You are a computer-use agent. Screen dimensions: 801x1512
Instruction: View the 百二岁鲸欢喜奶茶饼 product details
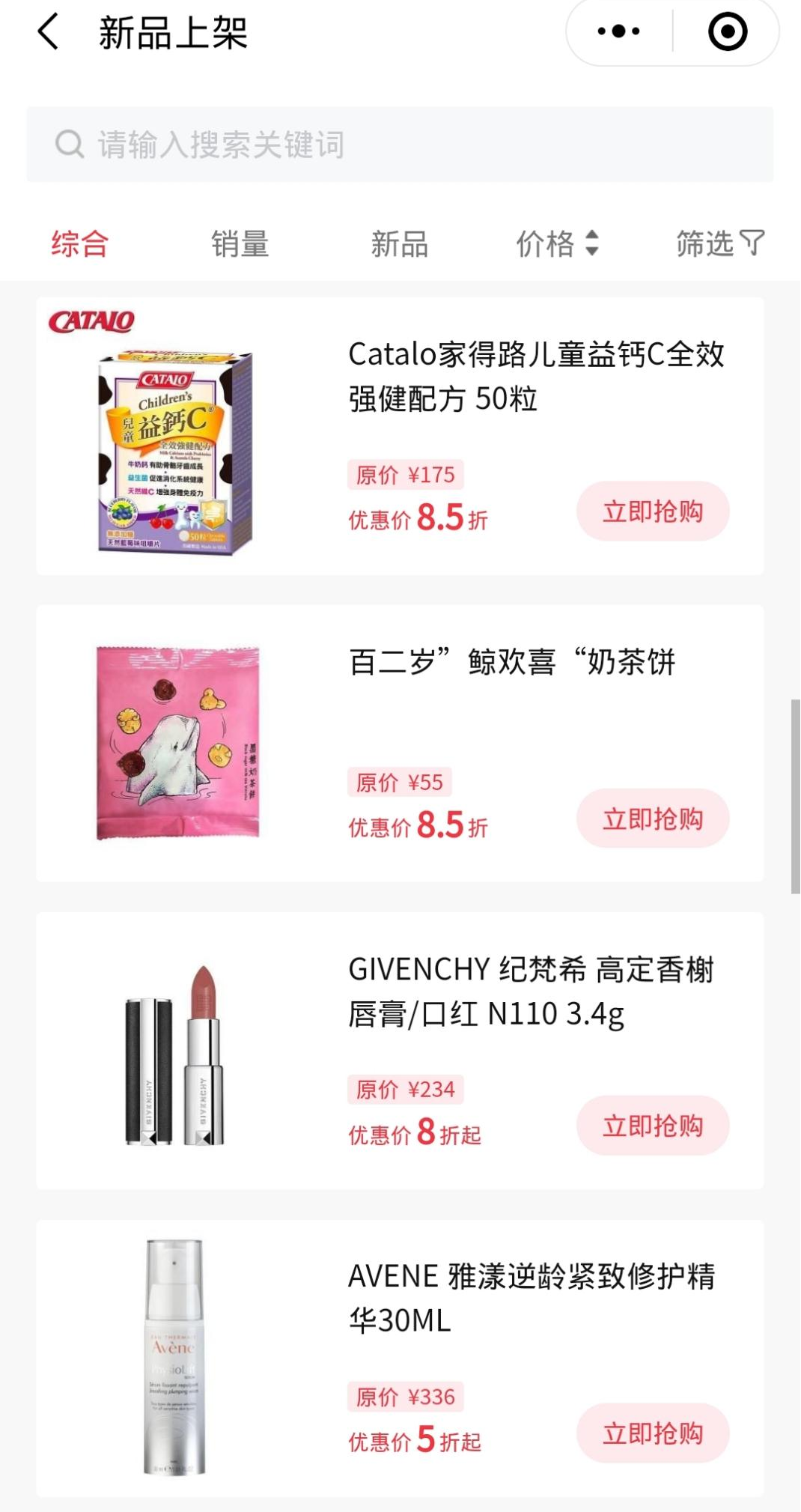coord(512,663)
